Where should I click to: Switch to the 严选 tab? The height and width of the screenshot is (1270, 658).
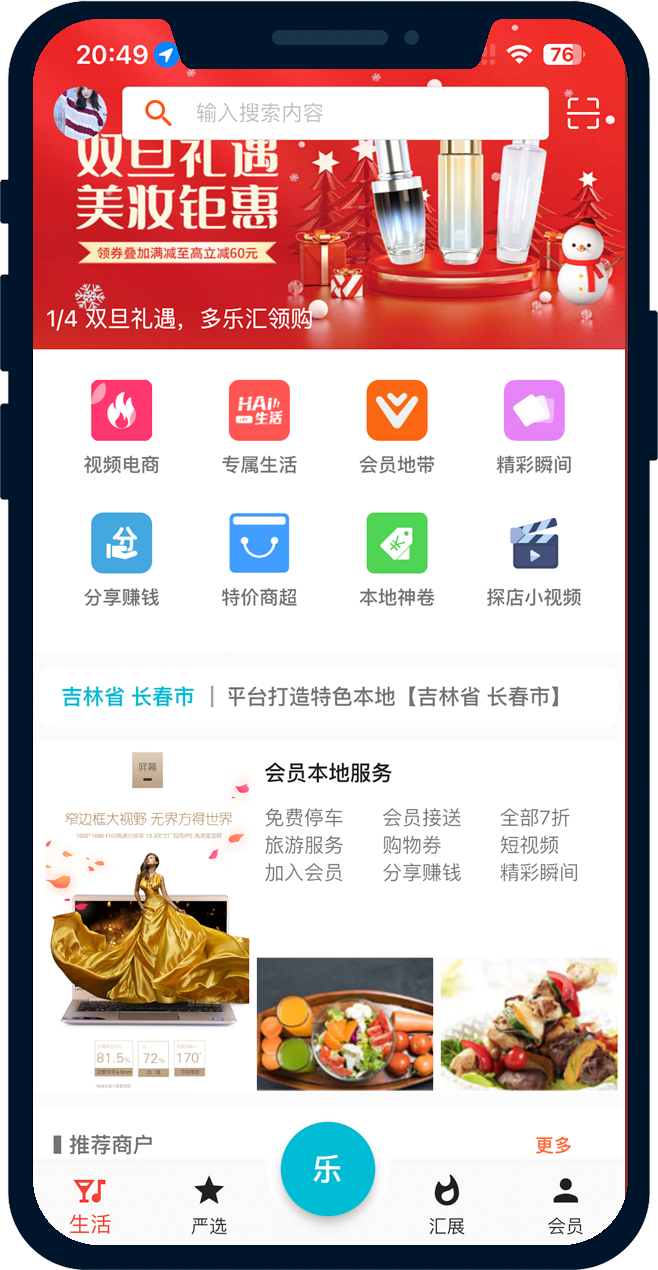pyautogui.click(x=209, y=1205)
